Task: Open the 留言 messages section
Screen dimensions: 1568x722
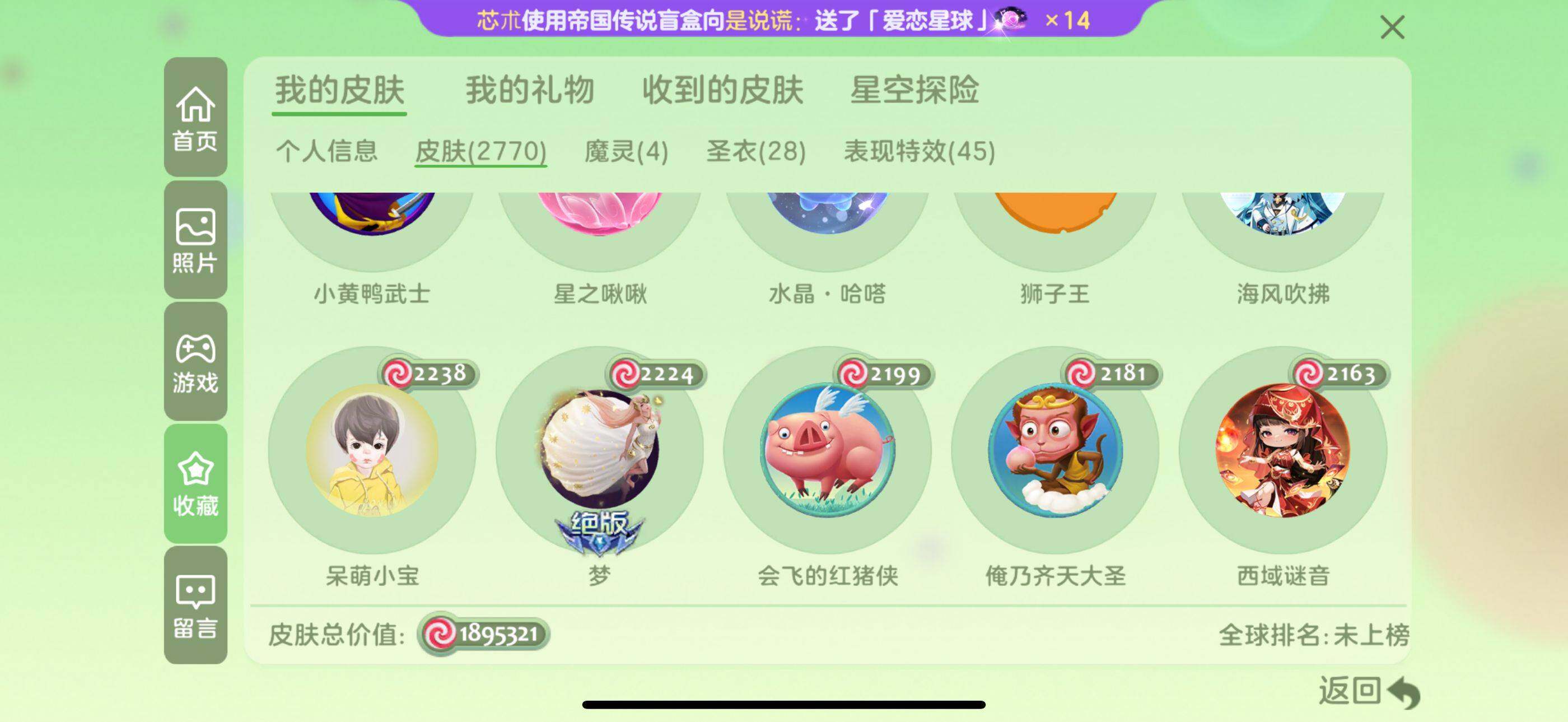Action: [195, 605]
